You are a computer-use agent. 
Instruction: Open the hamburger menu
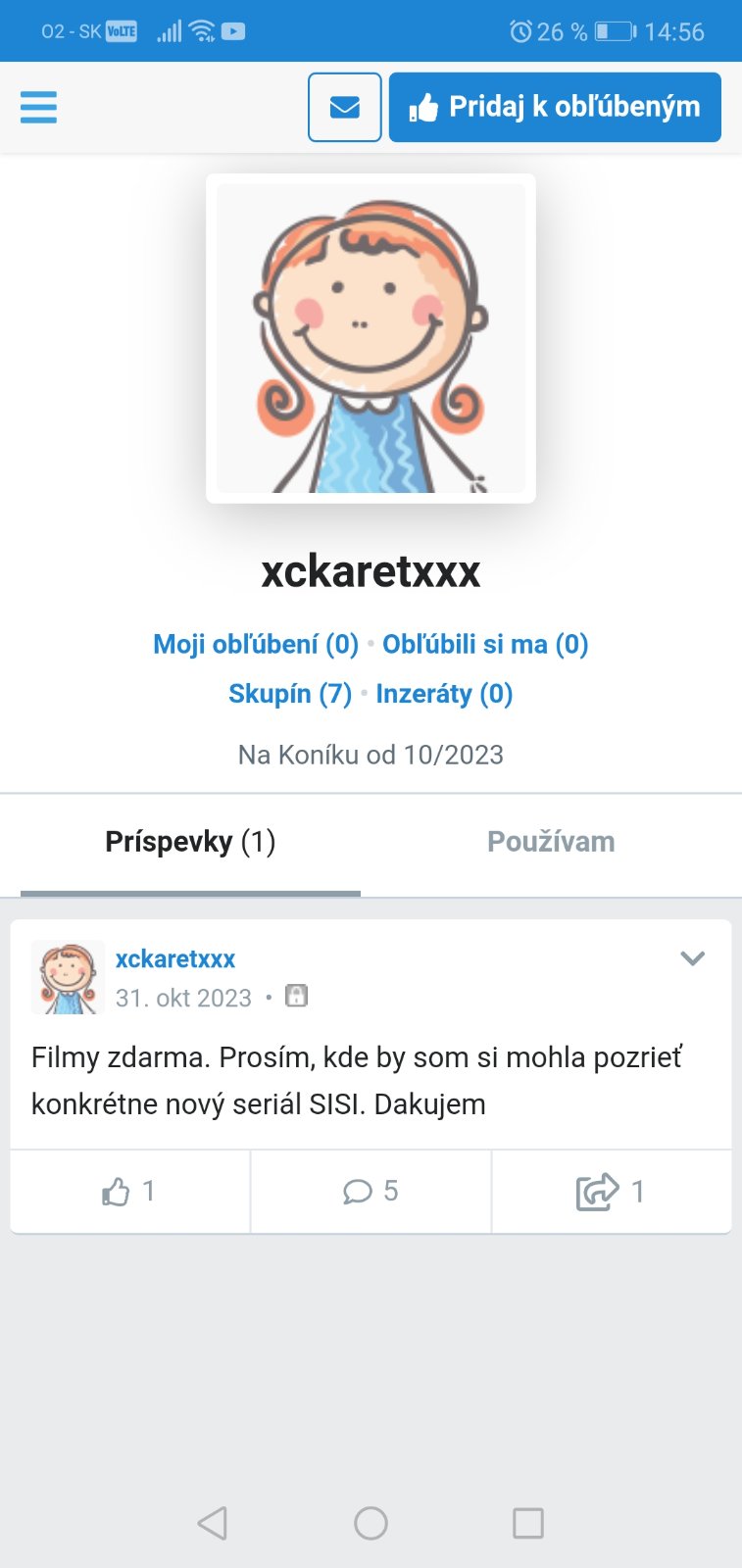38,107
